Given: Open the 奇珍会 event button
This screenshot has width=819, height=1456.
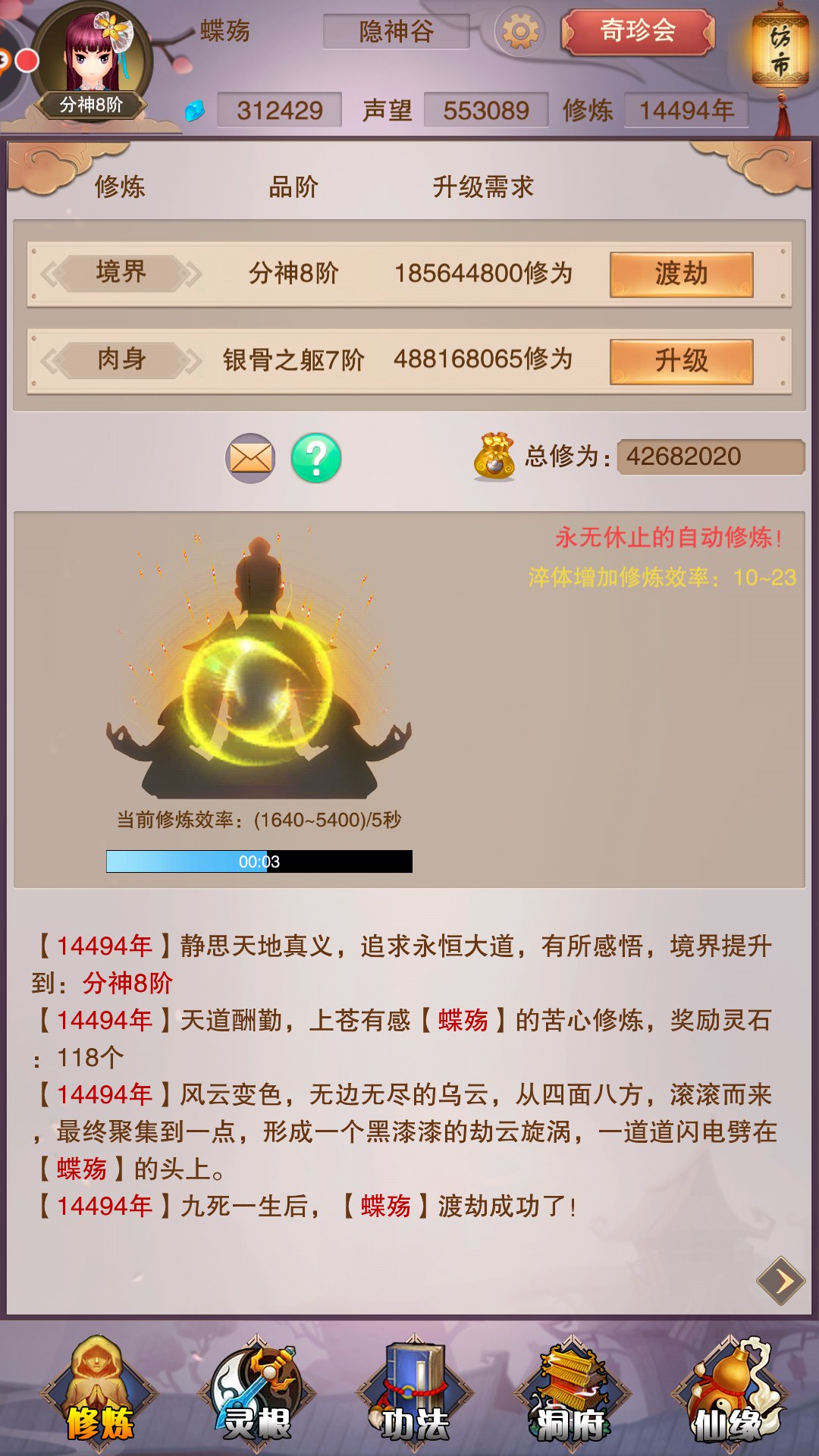Looking at the screenshot, I should [638, 31].
